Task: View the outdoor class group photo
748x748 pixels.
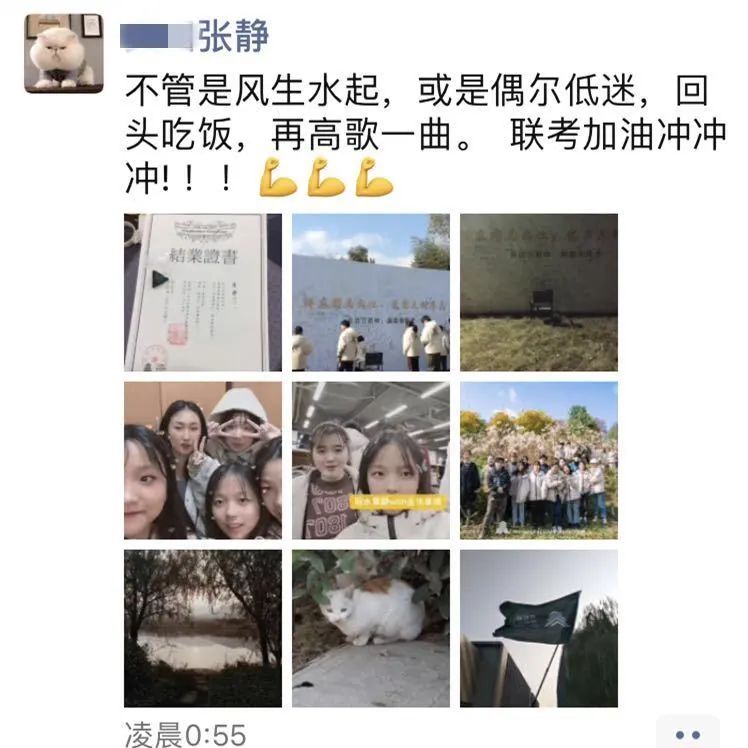Action: (x=538, y=460)
